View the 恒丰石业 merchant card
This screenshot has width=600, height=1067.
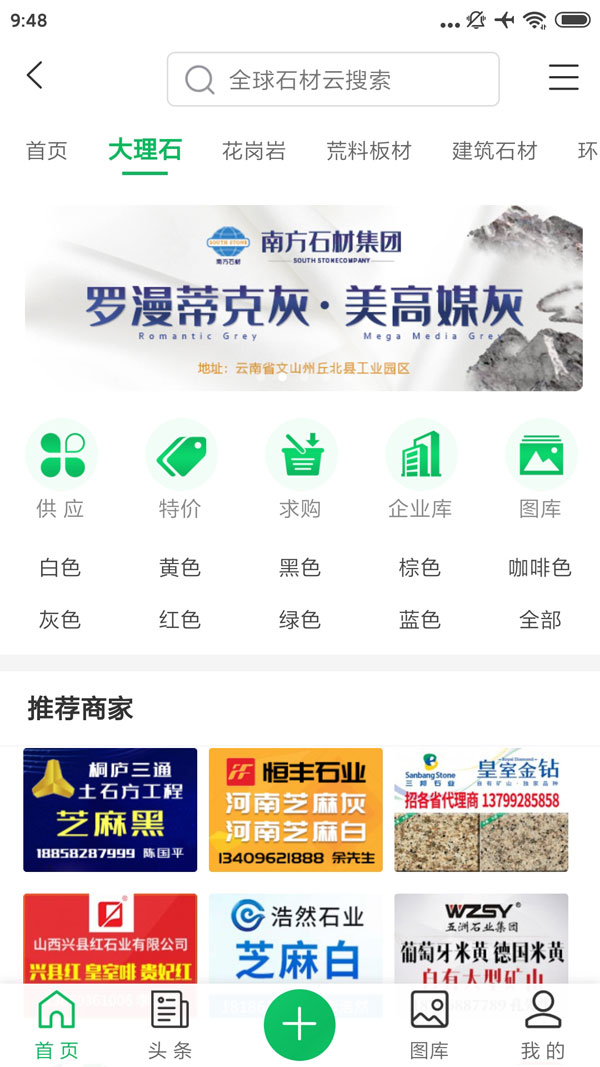click(x=296, y=810)
